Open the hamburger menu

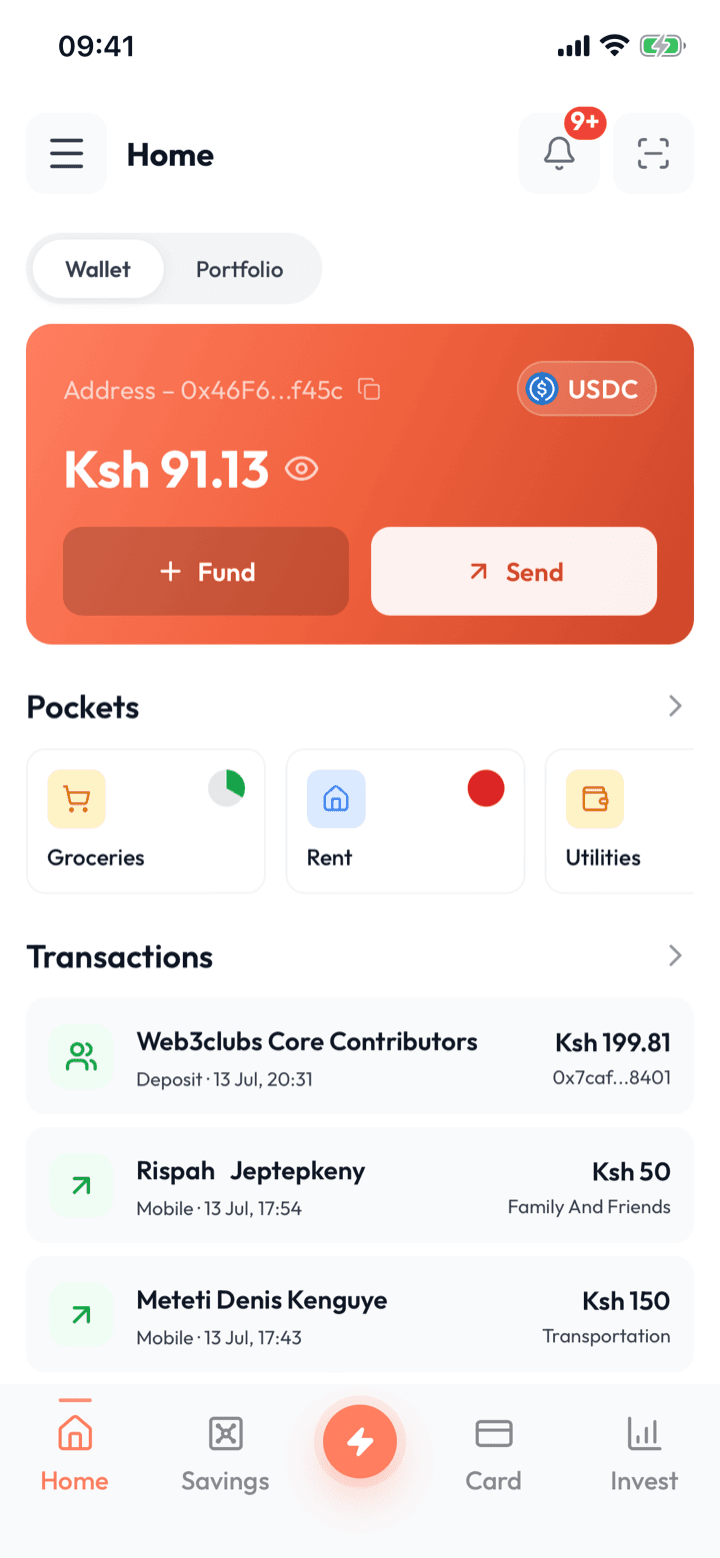[x=66, y=154]
